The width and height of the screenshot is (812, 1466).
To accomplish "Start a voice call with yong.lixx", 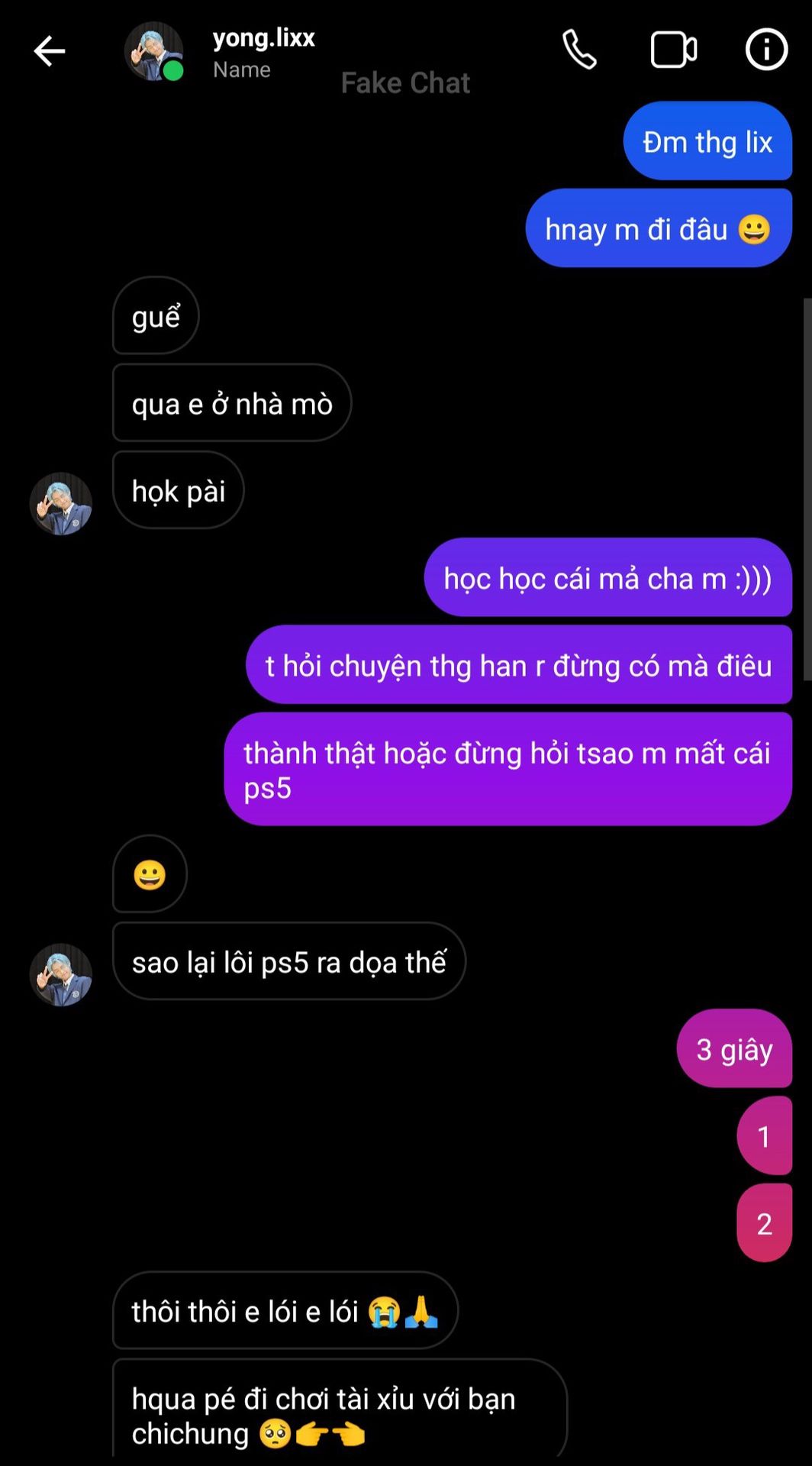I will (x=579, y=50).
